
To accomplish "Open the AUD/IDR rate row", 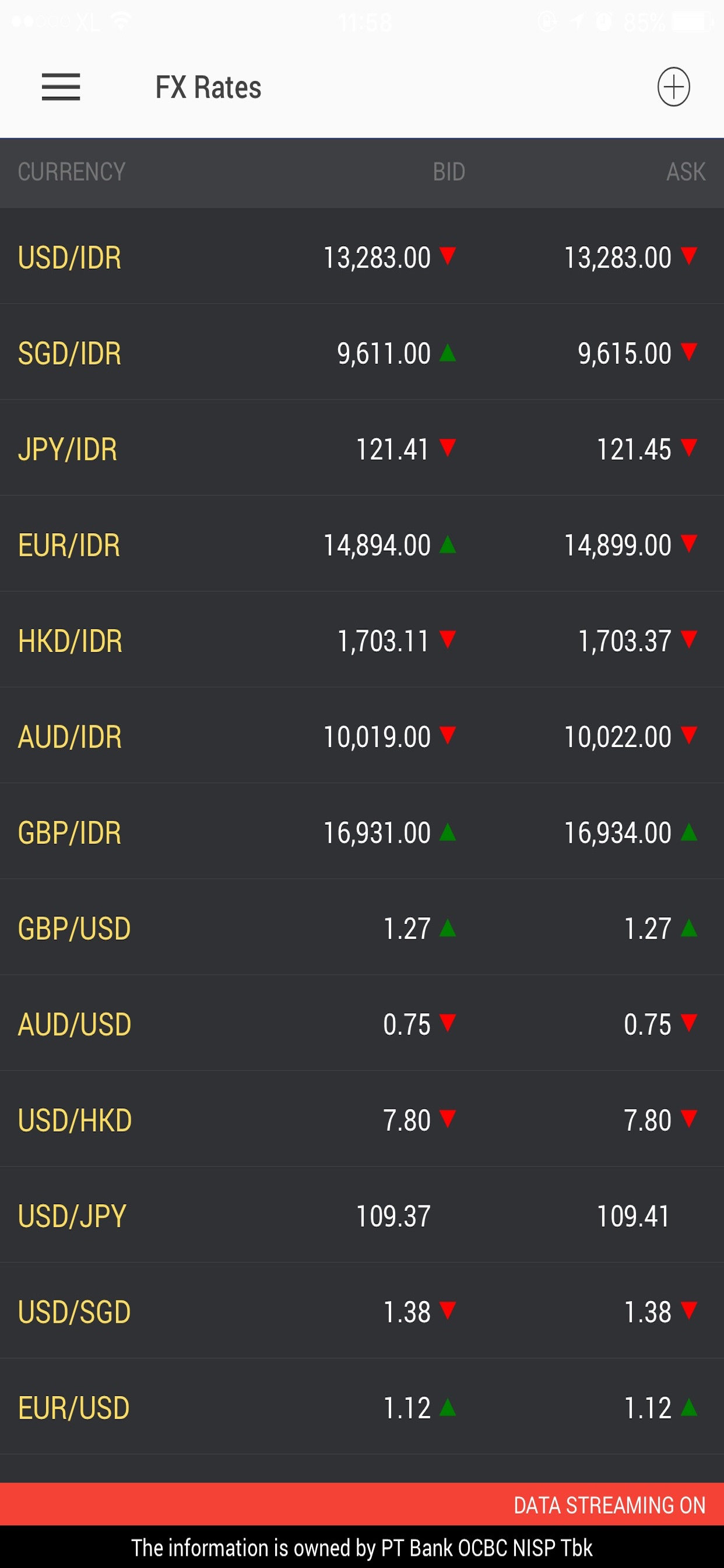I will pos(362,736).
